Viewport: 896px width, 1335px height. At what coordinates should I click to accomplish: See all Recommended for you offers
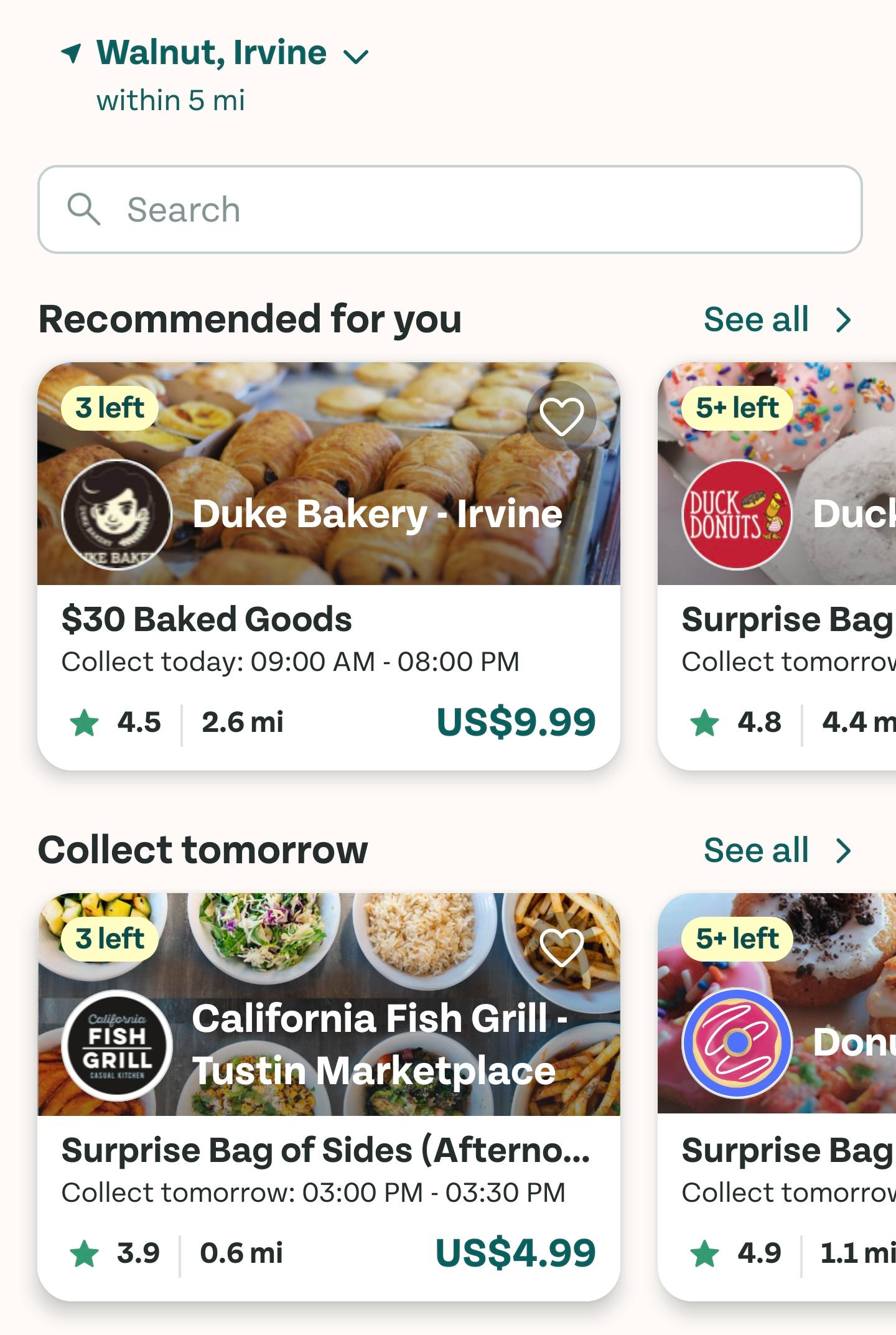pos(777,320)
